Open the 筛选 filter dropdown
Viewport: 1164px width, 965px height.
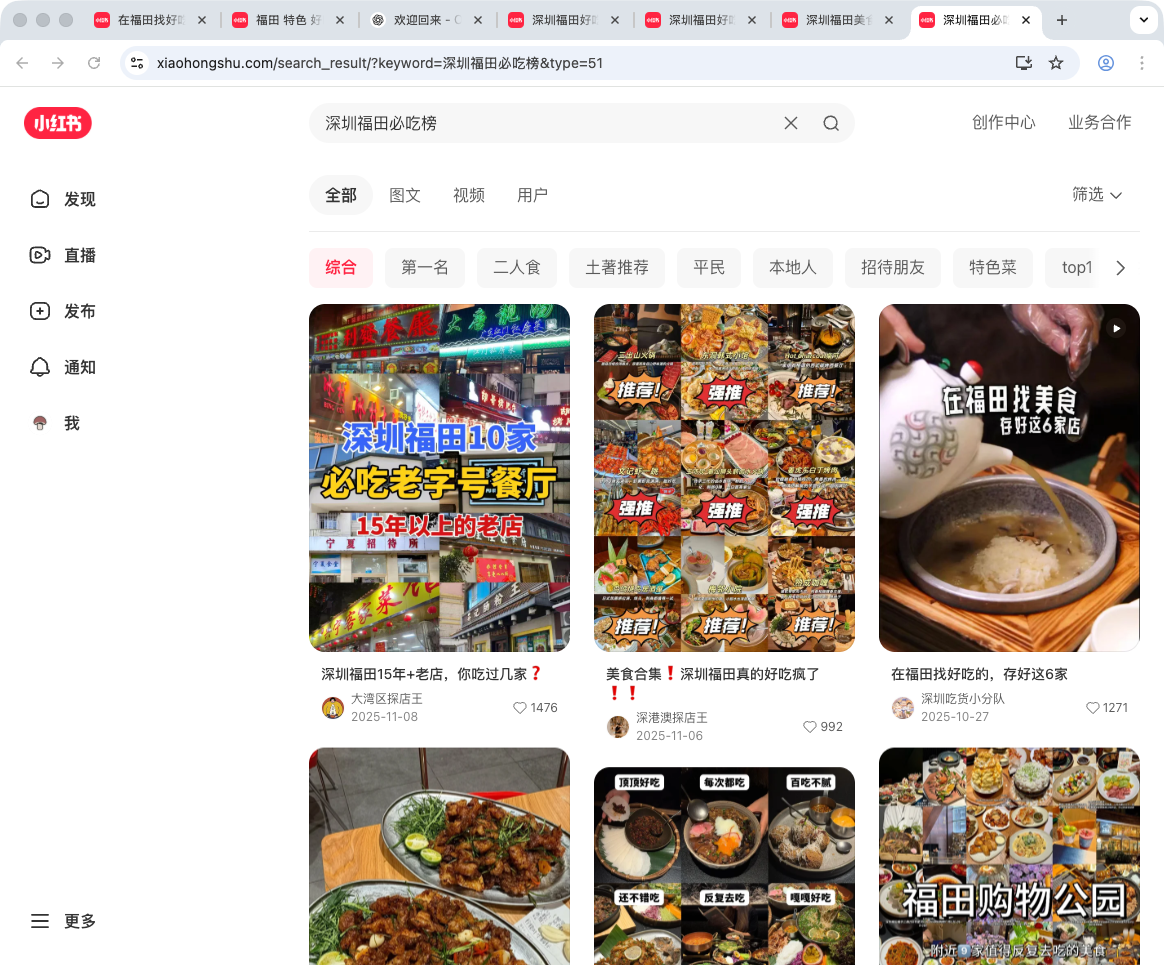point(1097,195)
